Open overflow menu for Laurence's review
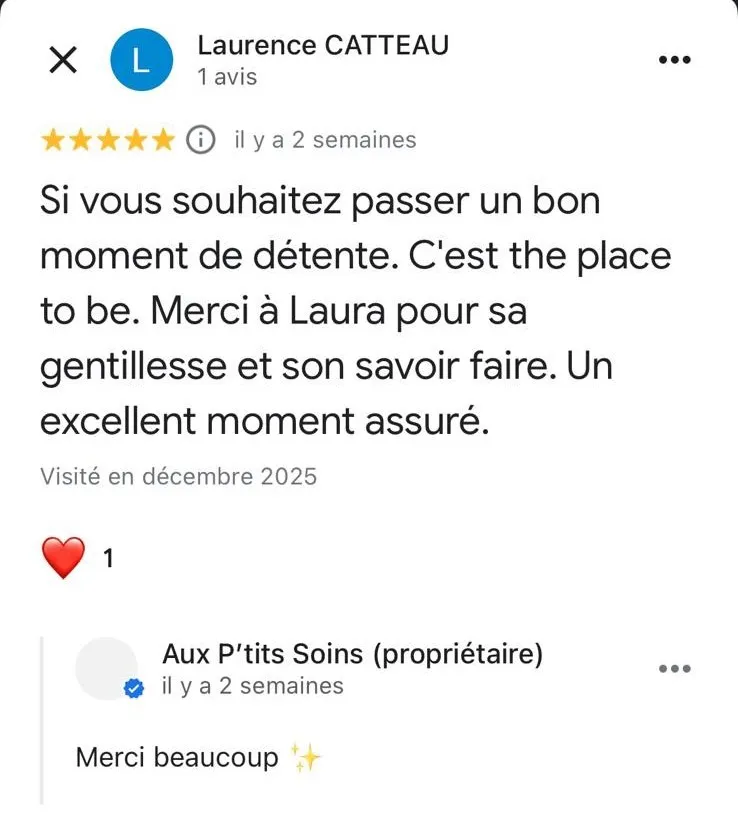Viewport: 738px width, 814px height. pos(674,60)
